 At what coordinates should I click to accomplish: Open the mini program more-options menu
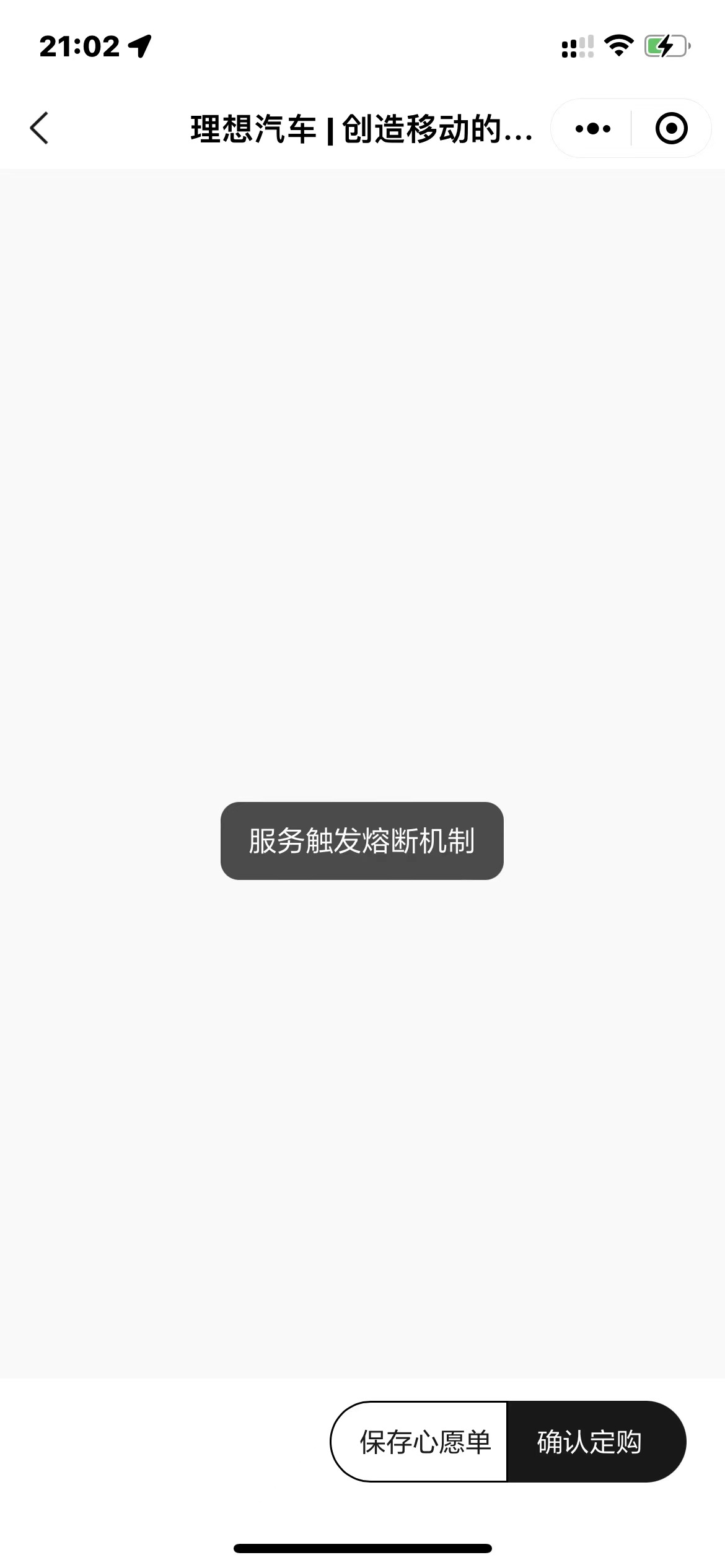coord(592,129)
